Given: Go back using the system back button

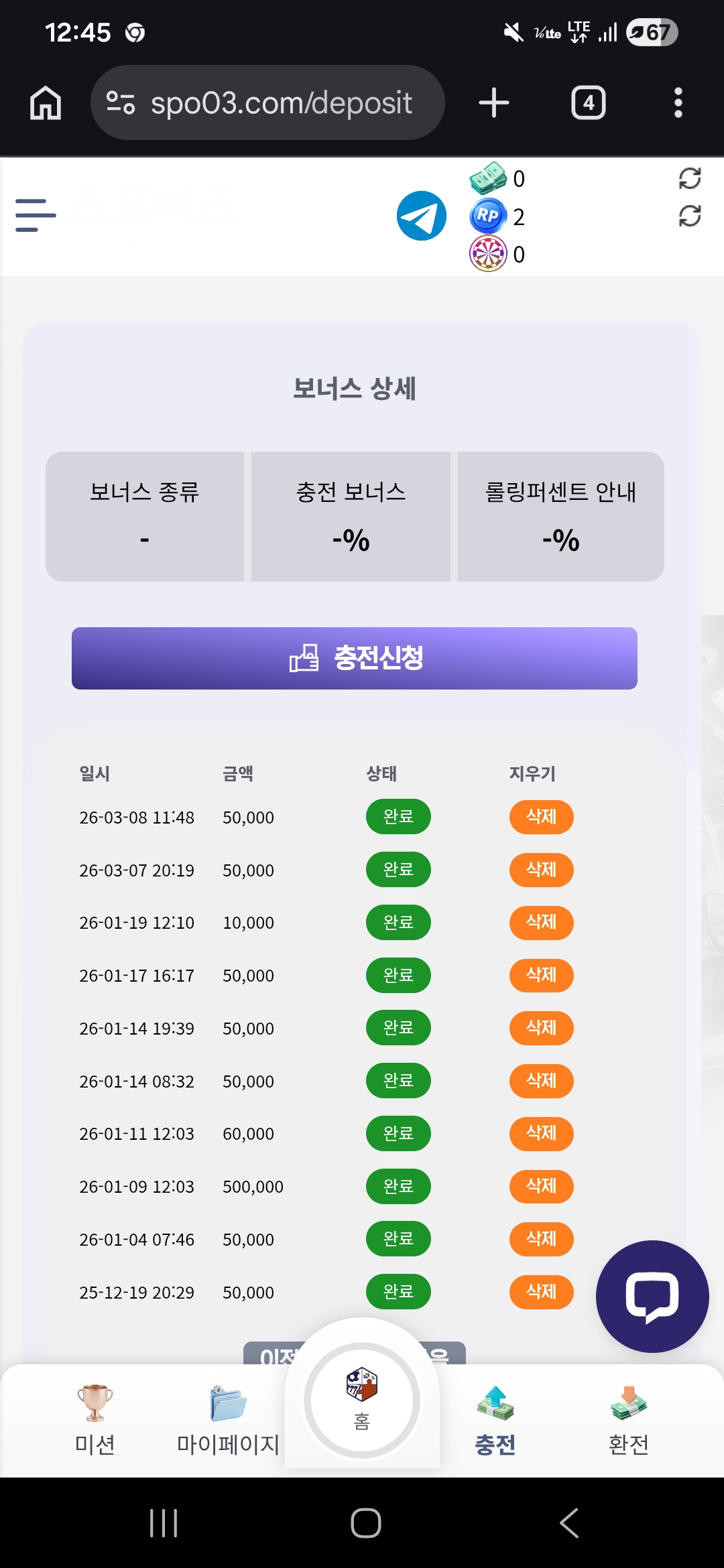Looking at the screenshot, I should tap(568, 1523).
